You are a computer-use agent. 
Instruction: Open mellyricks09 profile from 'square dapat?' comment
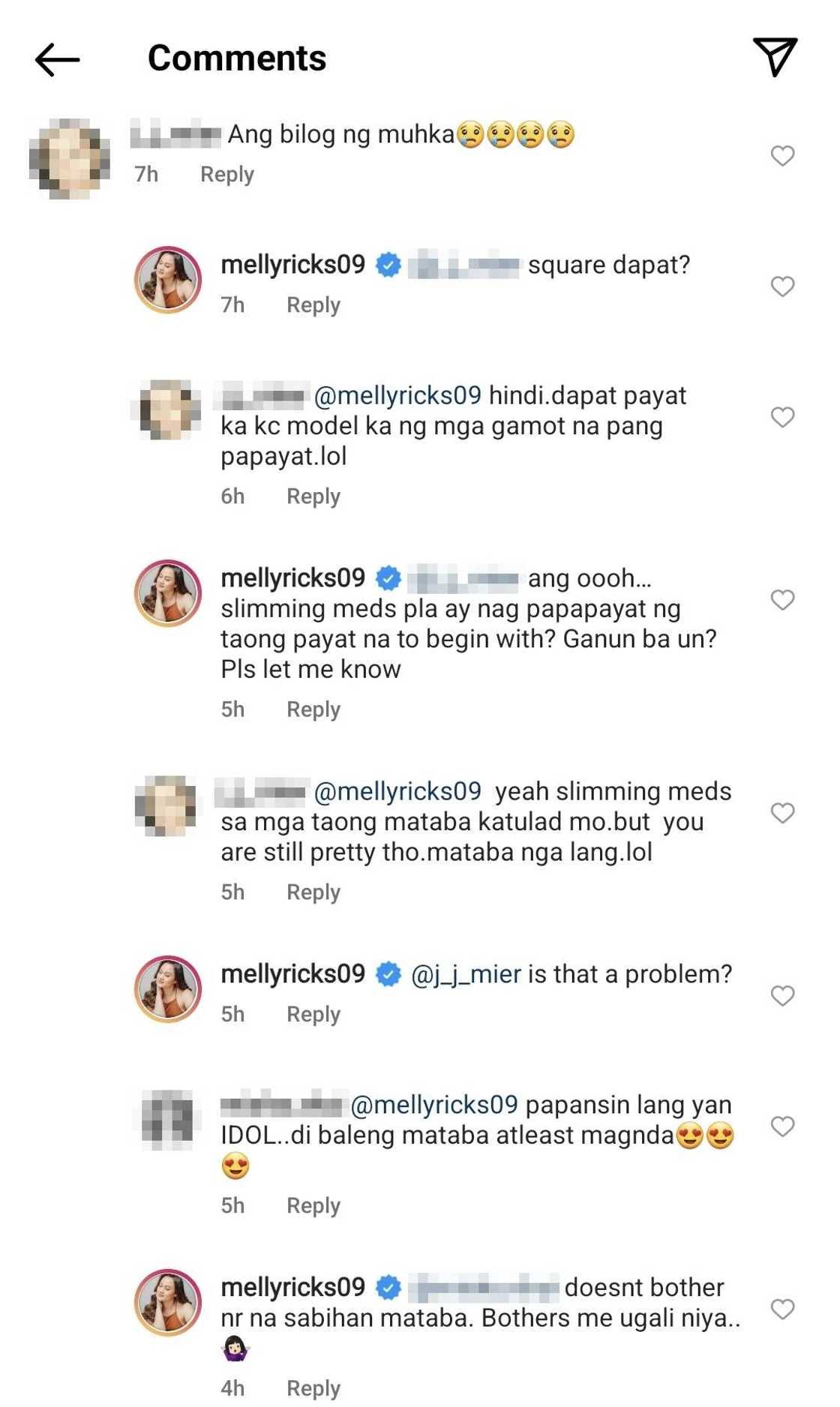click(x=292, y=265)
